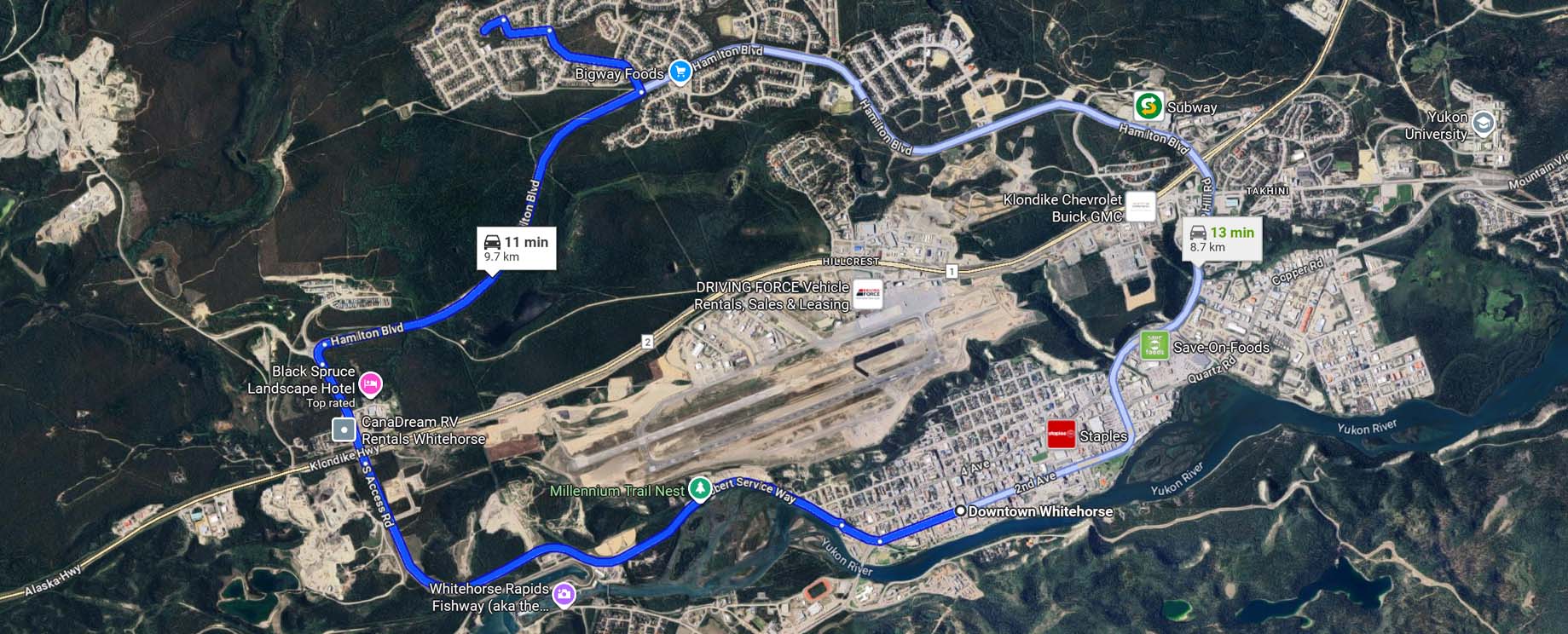The height and width of the screenshot is (634, 1568).
Task: Tap the Downtown Whitehorse destination point
Action: click(960, 511)
